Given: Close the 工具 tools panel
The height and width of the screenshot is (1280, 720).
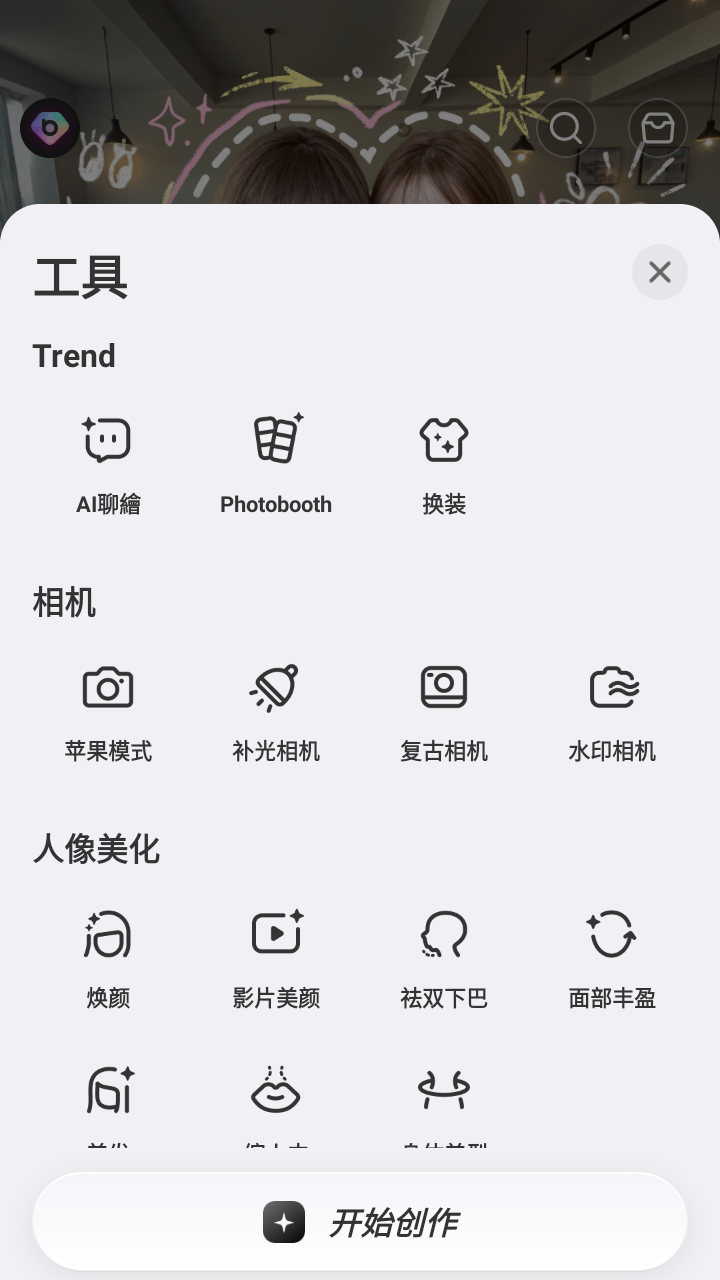Looking at the screenshot, I should [659, 272].
